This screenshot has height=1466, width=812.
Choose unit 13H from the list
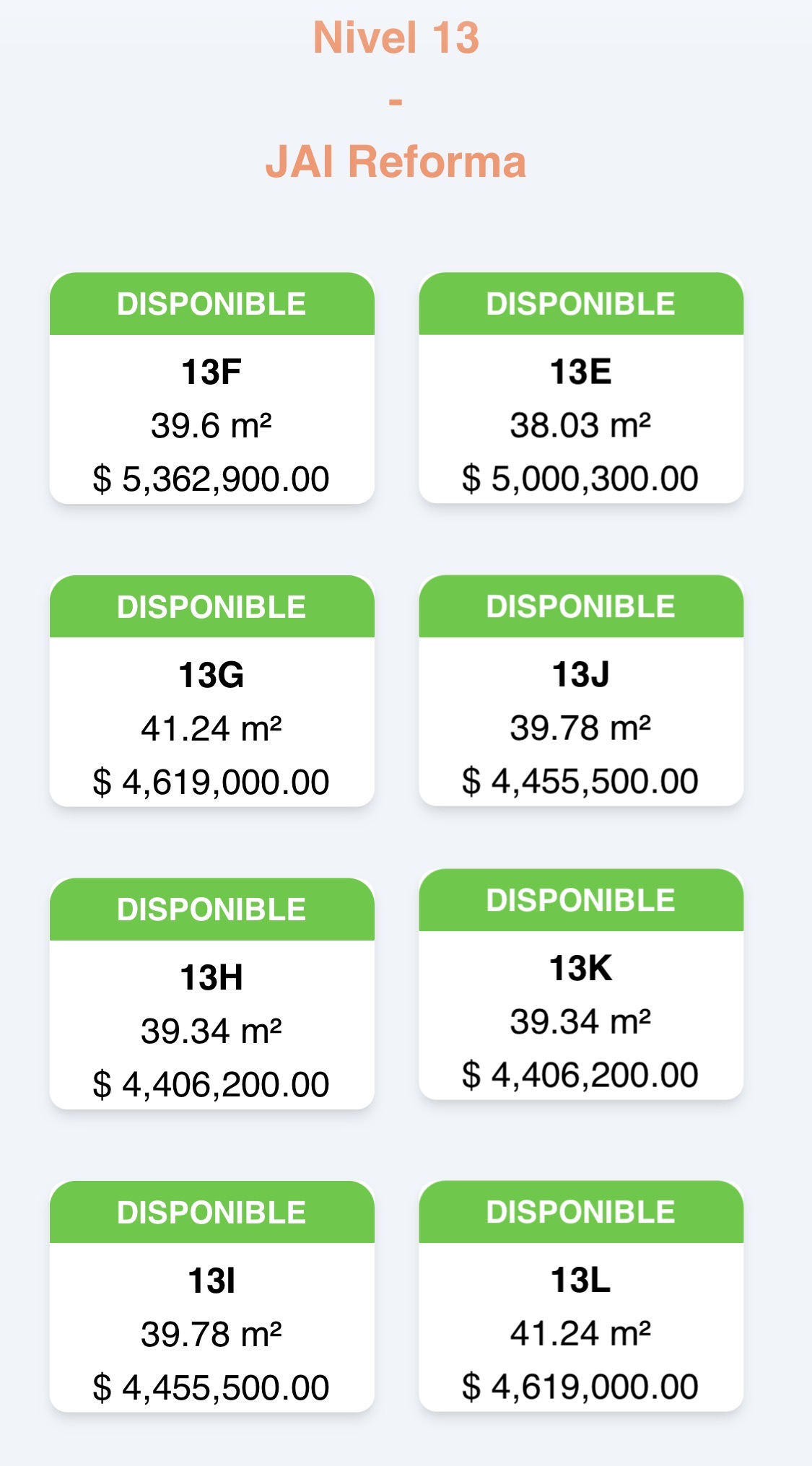211,993
